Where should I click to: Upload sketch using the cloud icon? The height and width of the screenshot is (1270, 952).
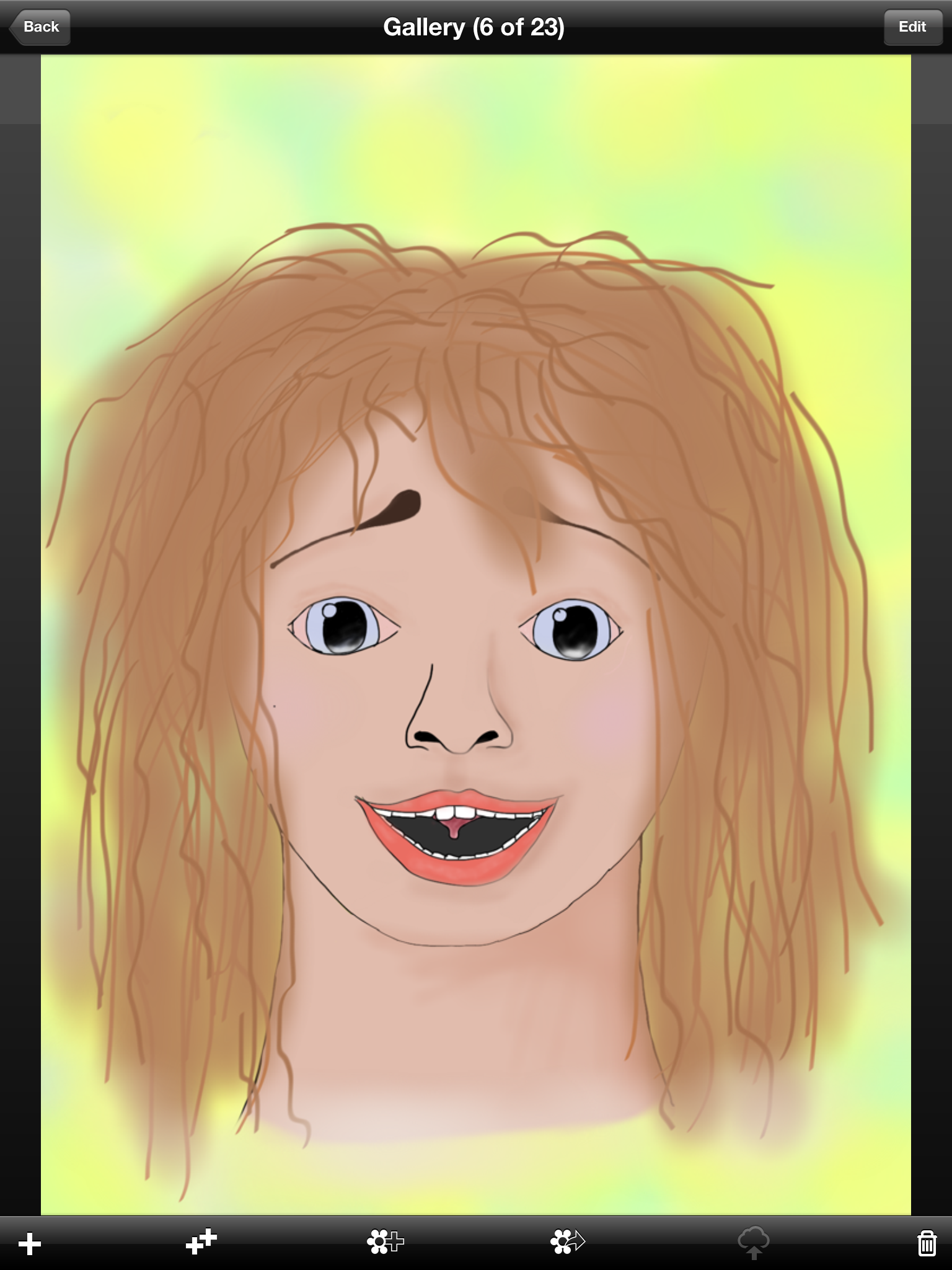click(753, 1242)
